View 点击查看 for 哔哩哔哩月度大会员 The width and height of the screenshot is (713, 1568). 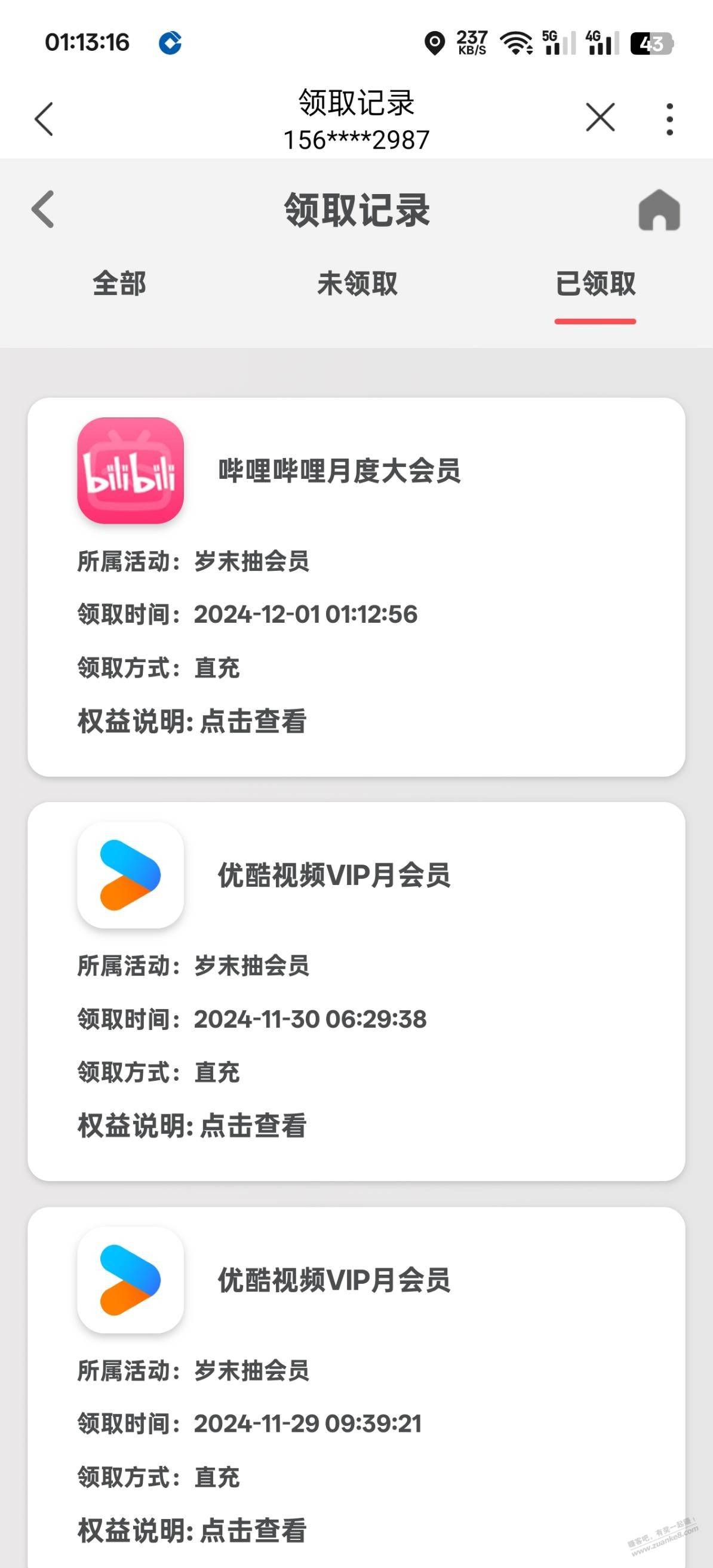pos(253,721)
